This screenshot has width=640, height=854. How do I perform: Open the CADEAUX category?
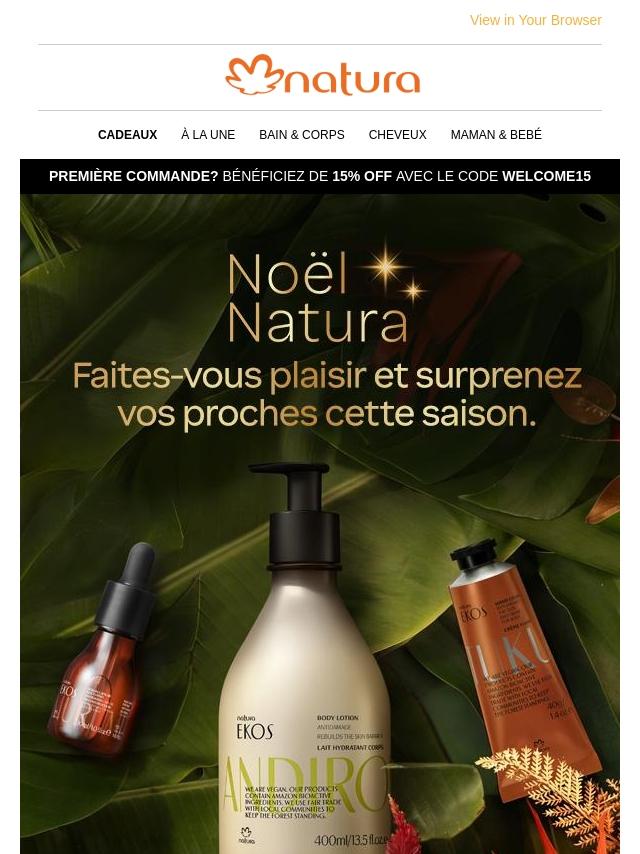pyautogui.click(x=127, y=135)
